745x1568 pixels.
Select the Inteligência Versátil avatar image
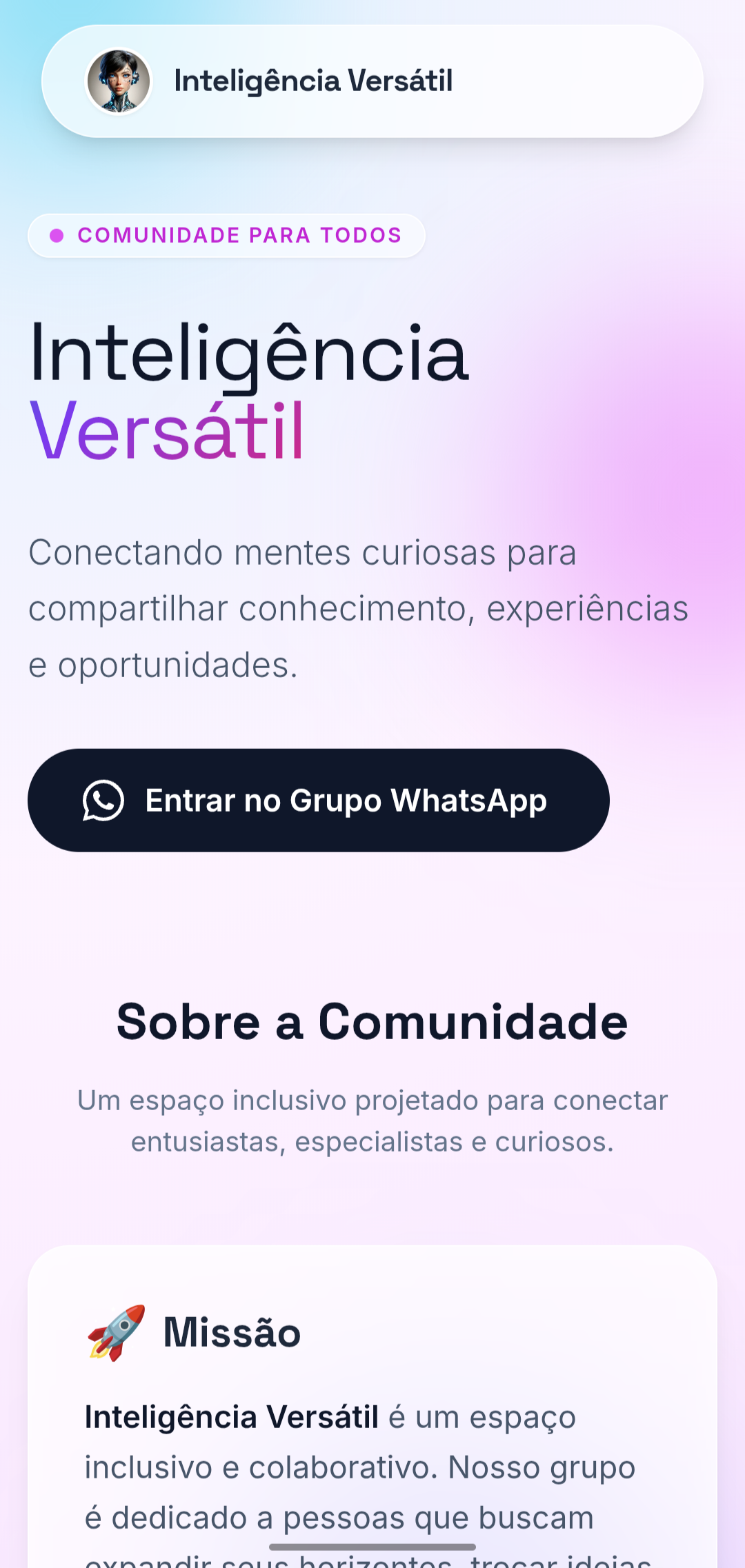click(118, 81)
